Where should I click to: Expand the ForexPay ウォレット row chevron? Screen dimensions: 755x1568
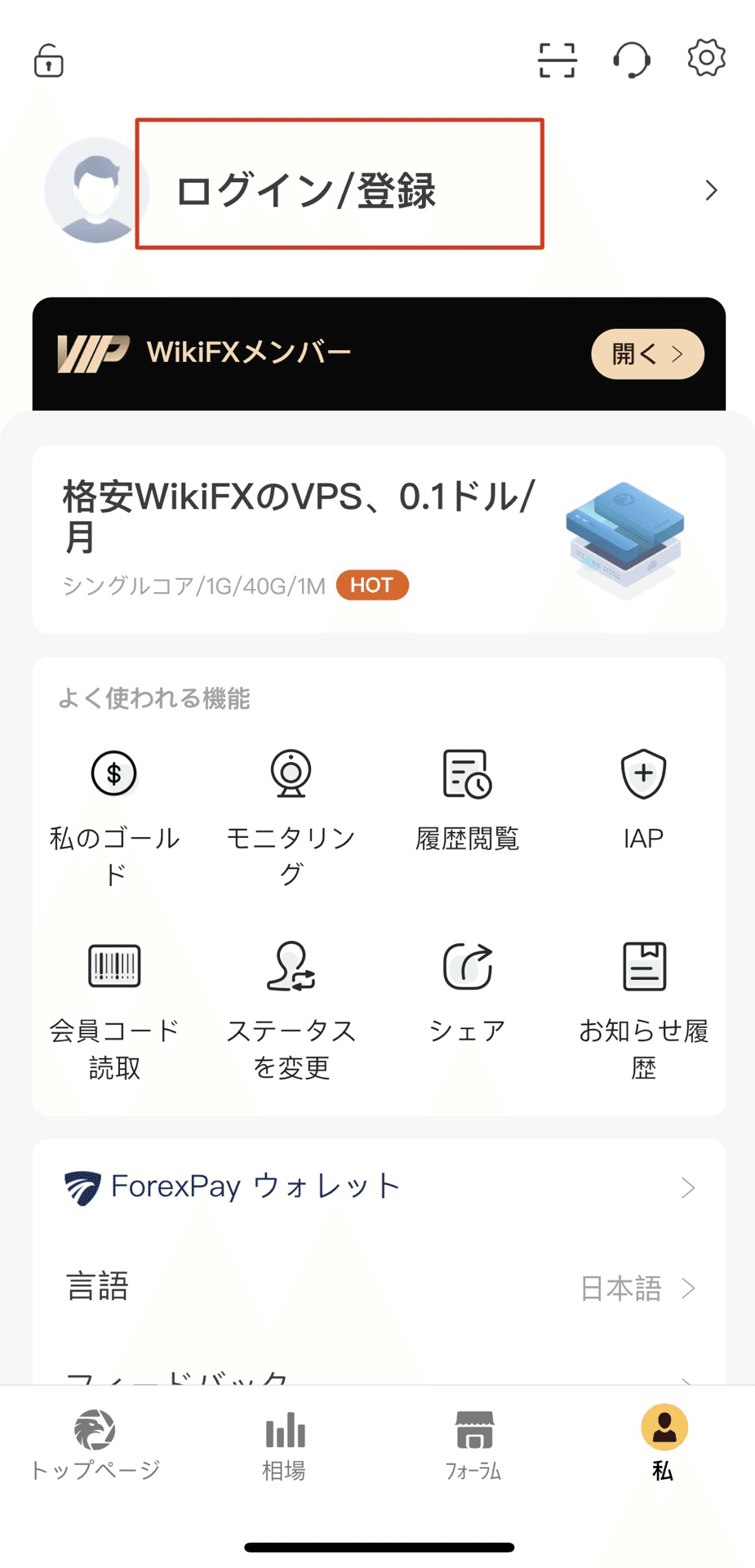[x=686, y=1188]
